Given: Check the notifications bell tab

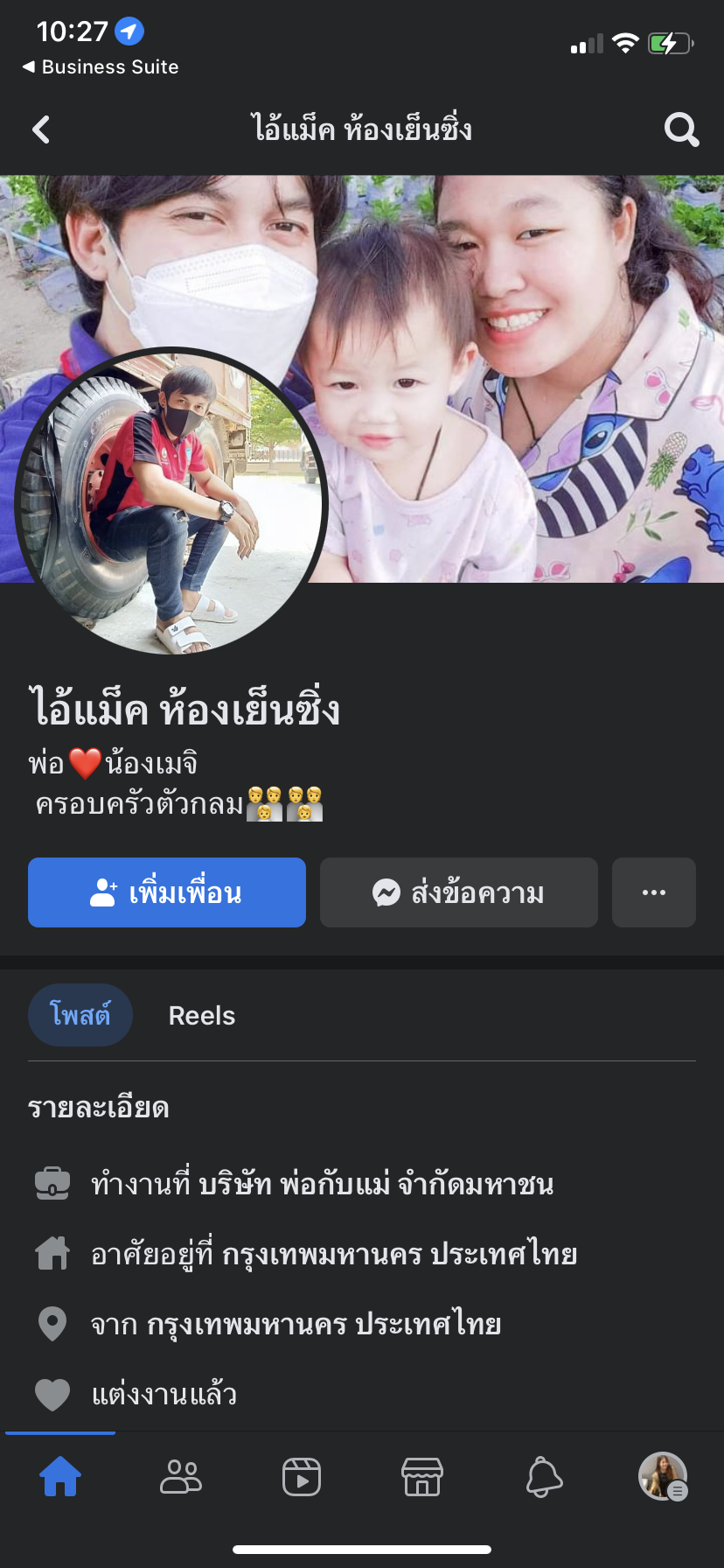Looking at the screenshot, I should (543, 1477).
